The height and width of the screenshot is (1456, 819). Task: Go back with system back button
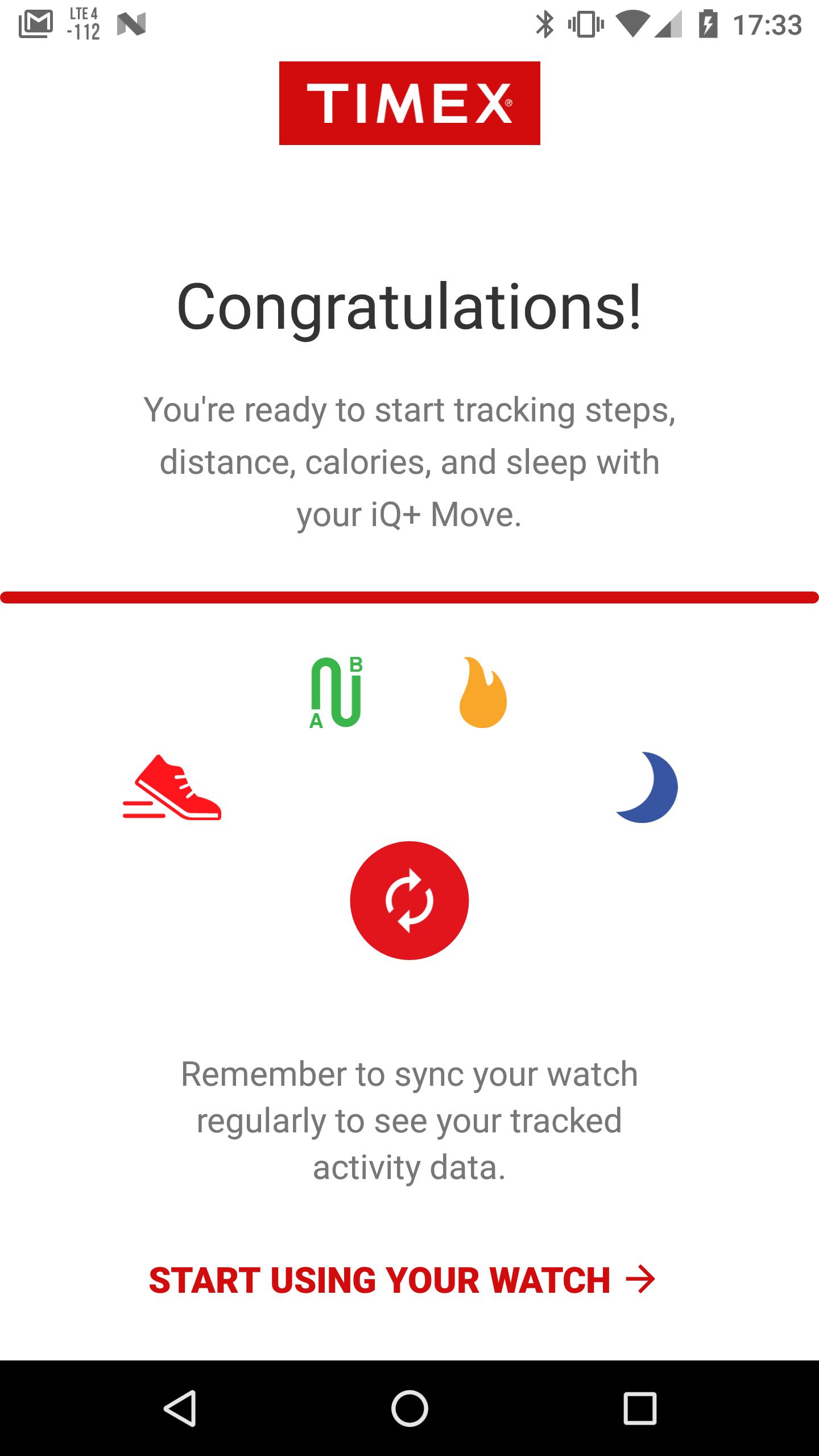coord(180,1408)
